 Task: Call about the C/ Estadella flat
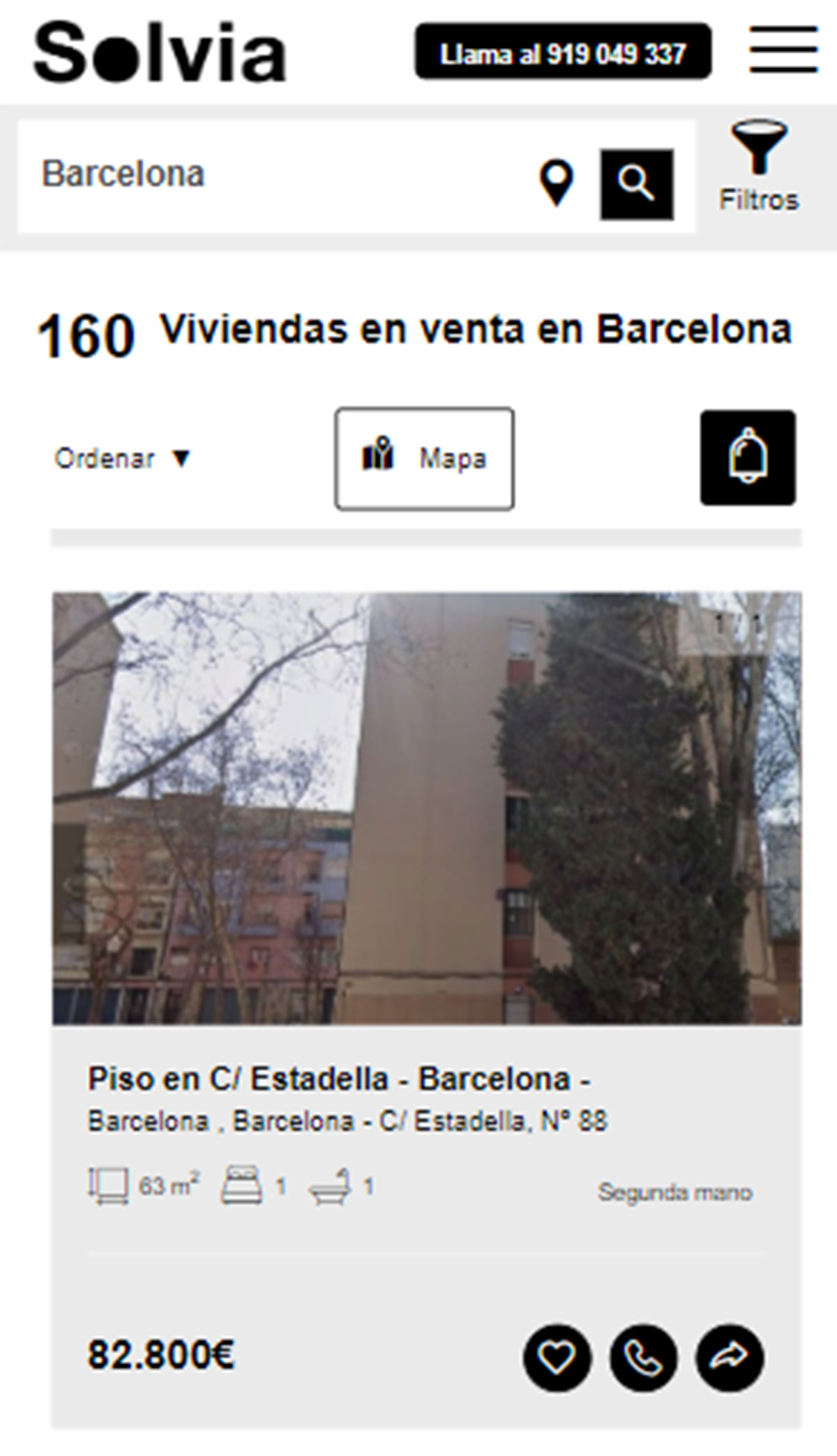coord(643,1358)
